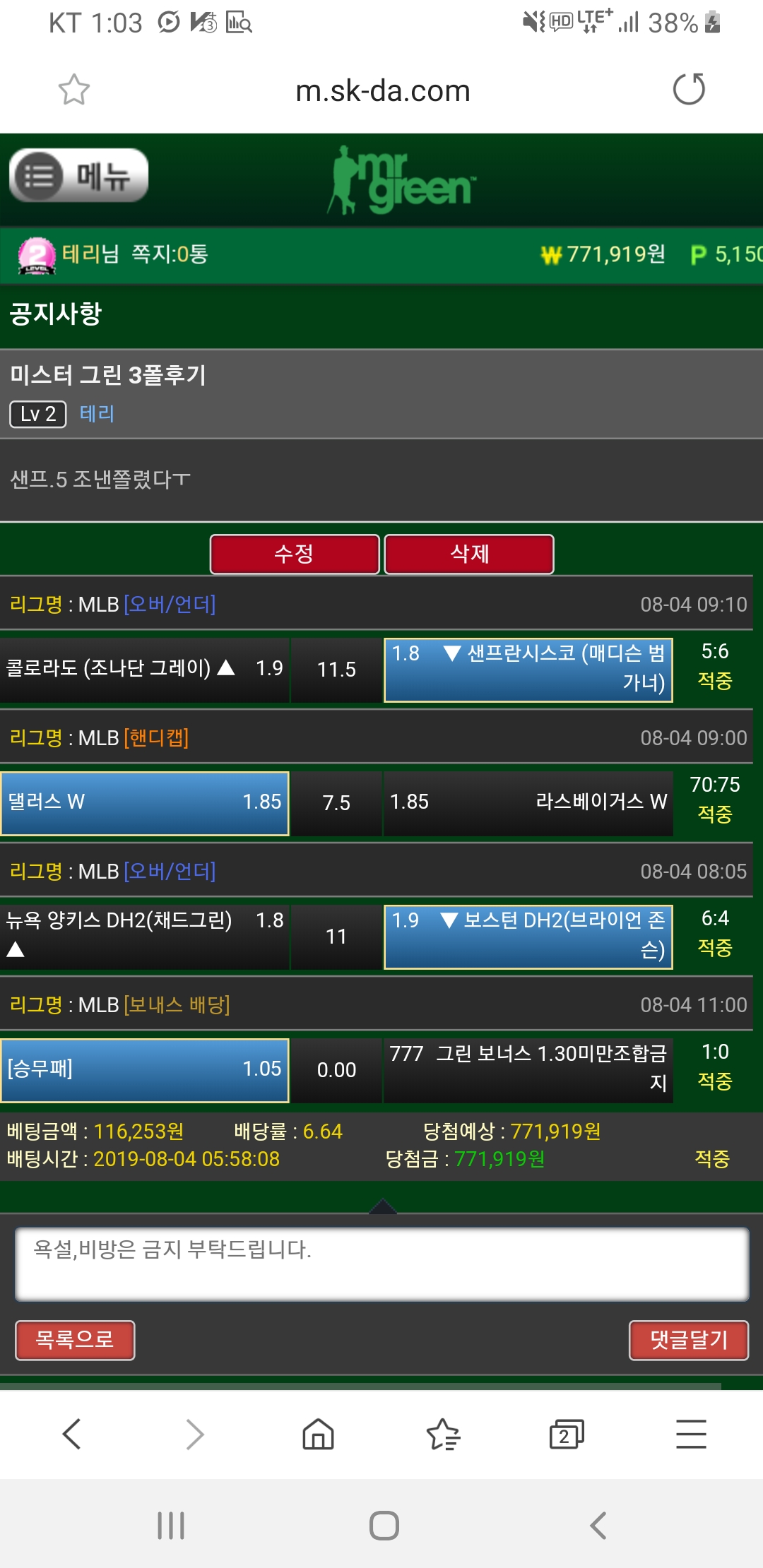The width and height of the screenshot is (763, 1568).
Task: Tap the system home button
Action: (384, 1526)
